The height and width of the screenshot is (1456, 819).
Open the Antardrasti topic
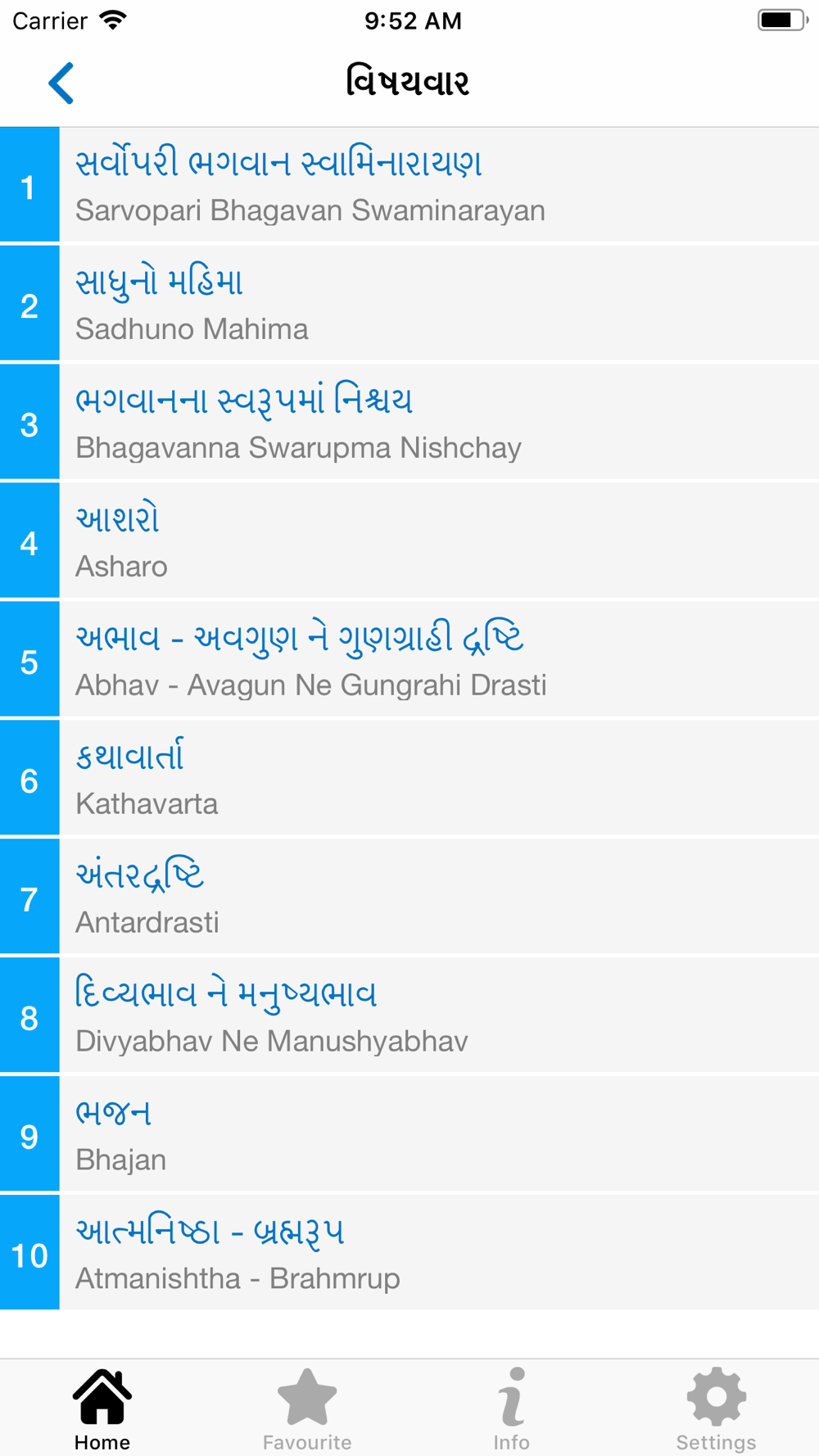[409, 897]
